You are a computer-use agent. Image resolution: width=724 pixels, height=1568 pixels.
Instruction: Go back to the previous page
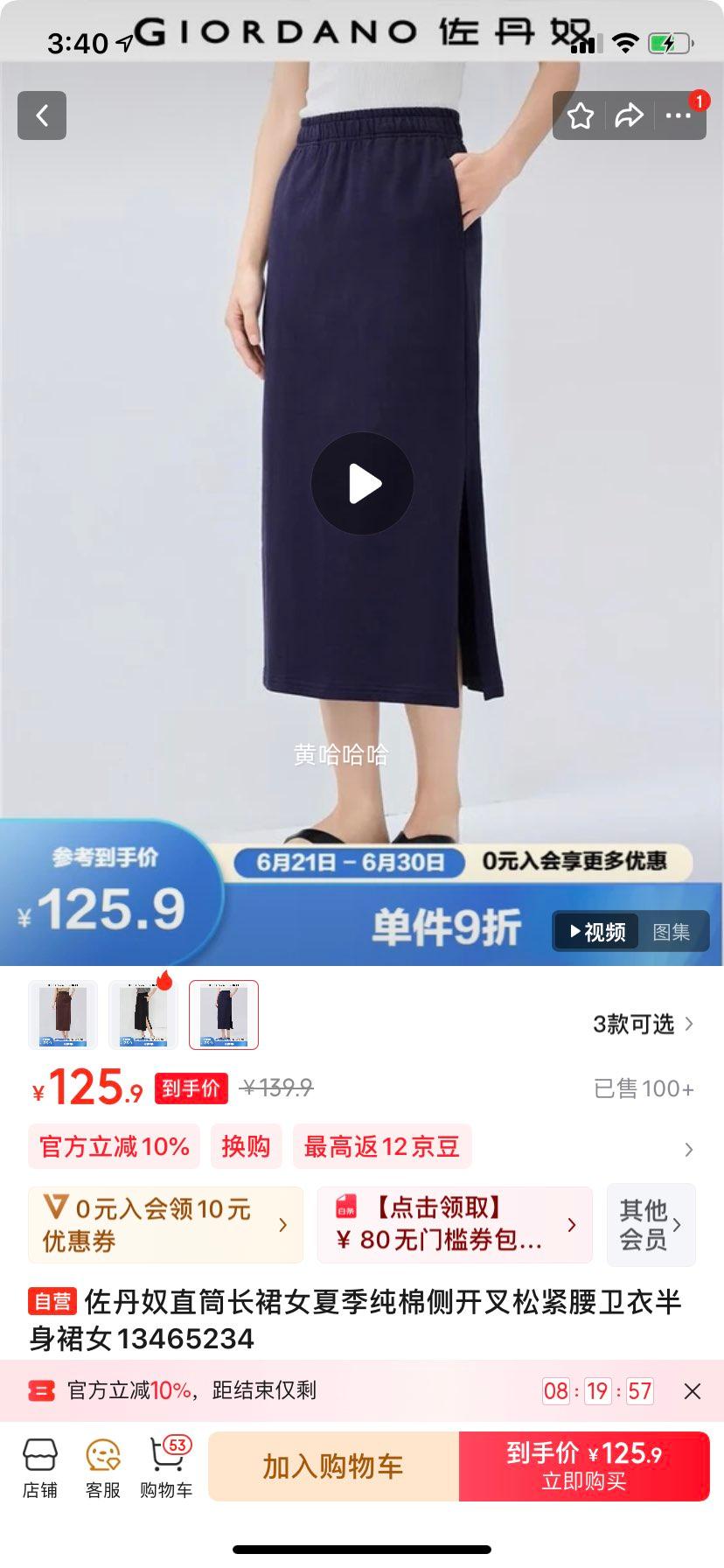click(x=42, y=115)
